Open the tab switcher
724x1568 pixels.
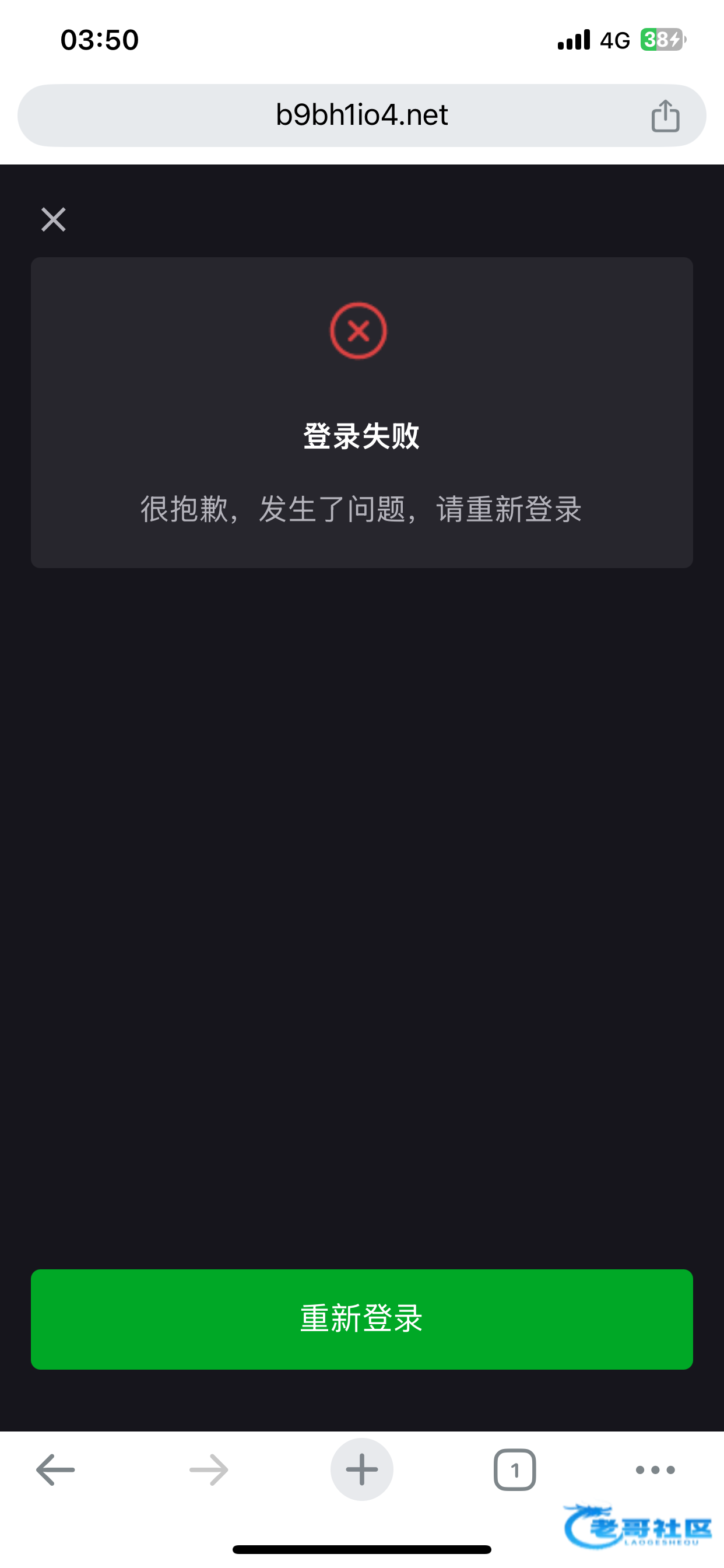(515, 1469)
